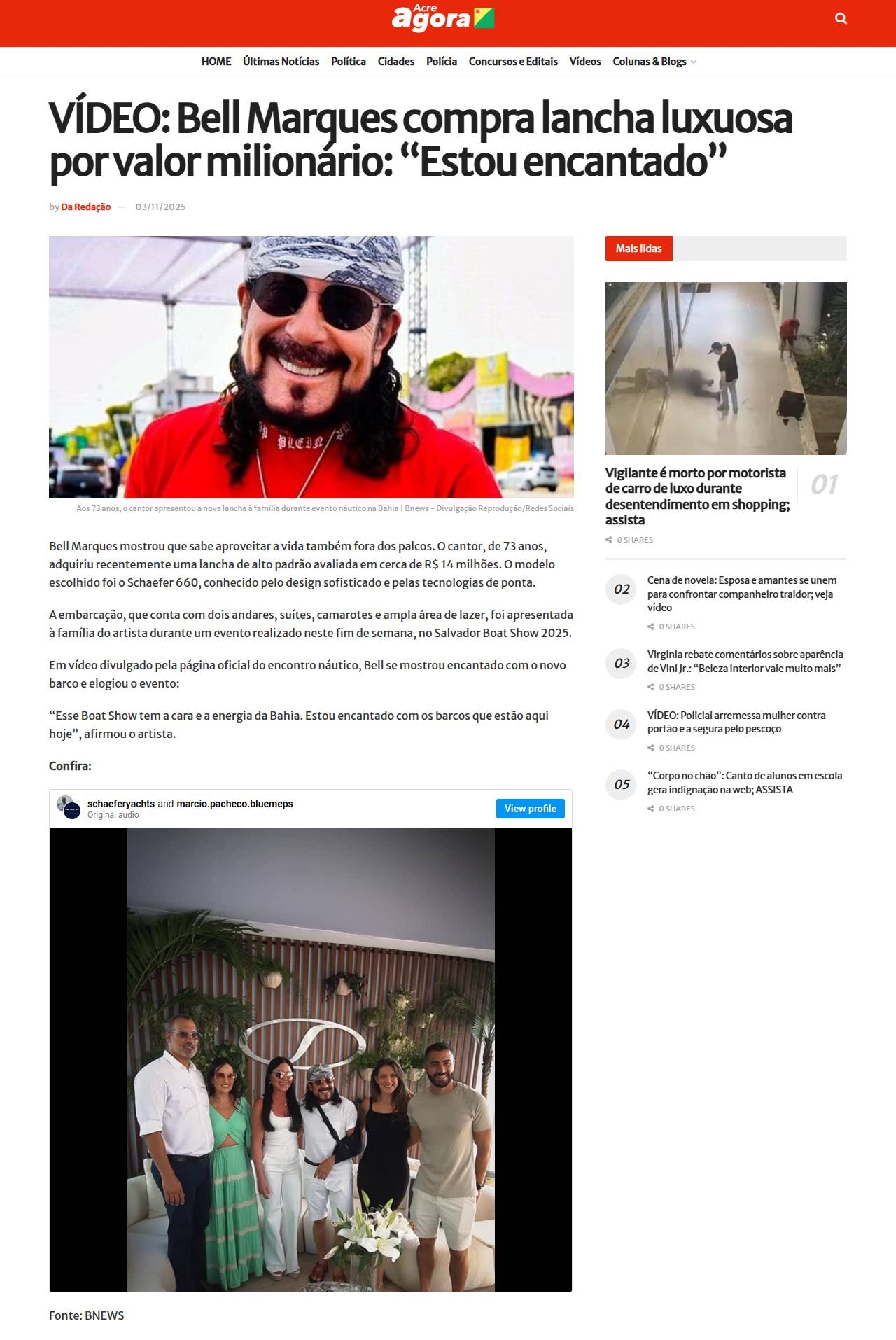Read 'Cena de novela: Esposa e amantes' article
The width and height of the screenshot is (896, 1340).
pyautogui.click(x=741, y=594)
